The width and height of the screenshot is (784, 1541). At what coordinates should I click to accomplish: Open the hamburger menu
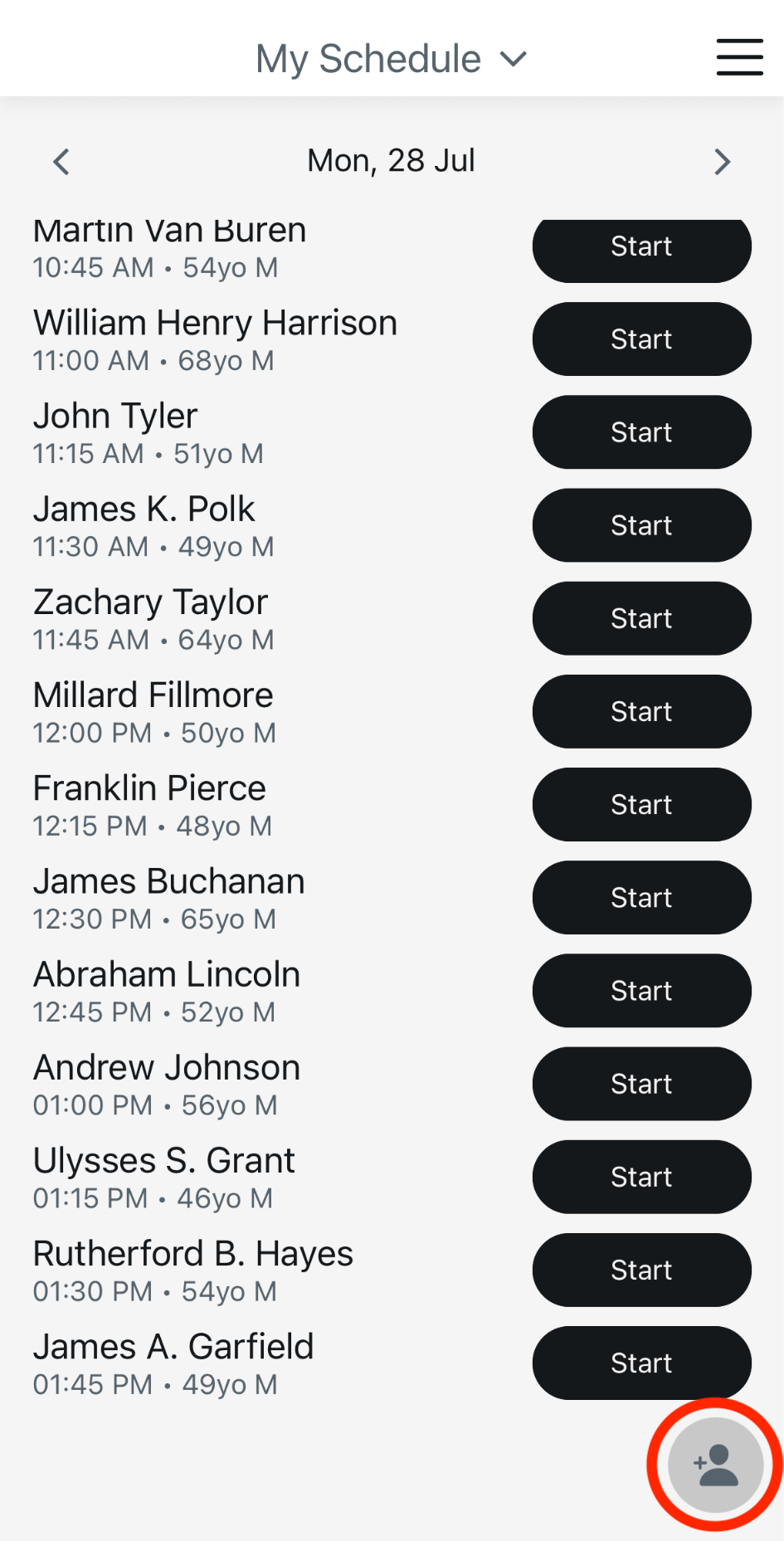pos(739,58)
